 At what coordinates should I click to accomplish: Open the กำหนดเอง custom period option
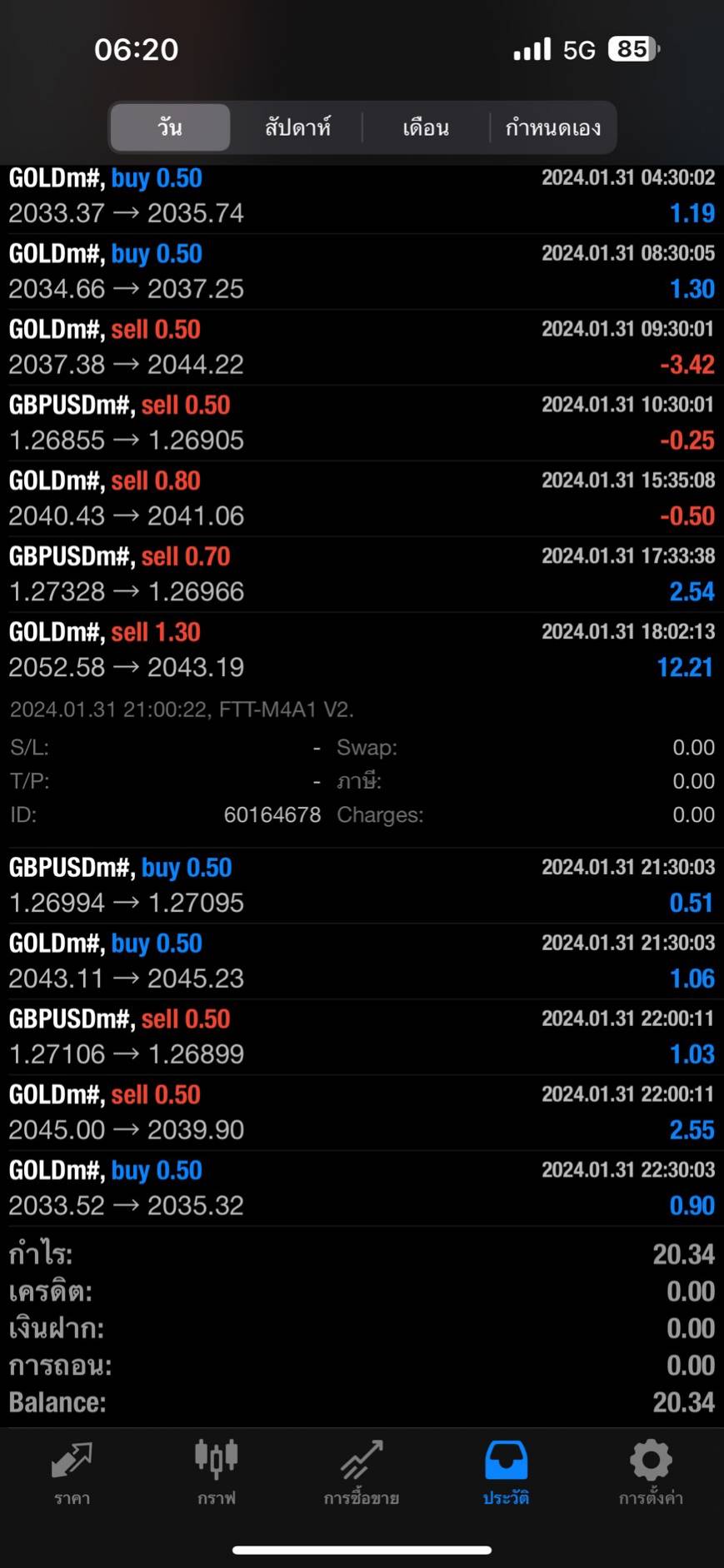(552, 127)
